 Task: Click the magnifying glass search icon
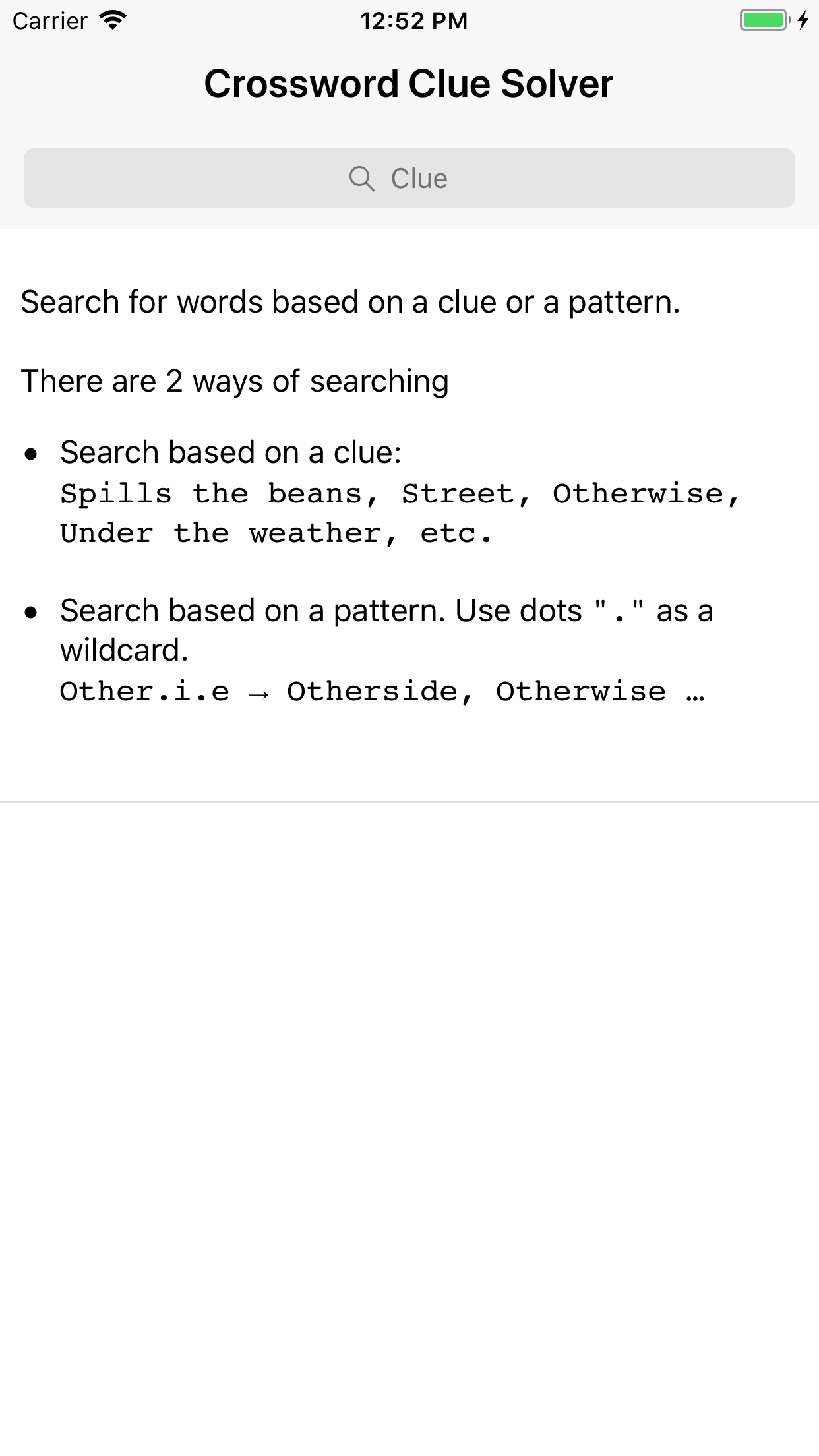point(362,177)
